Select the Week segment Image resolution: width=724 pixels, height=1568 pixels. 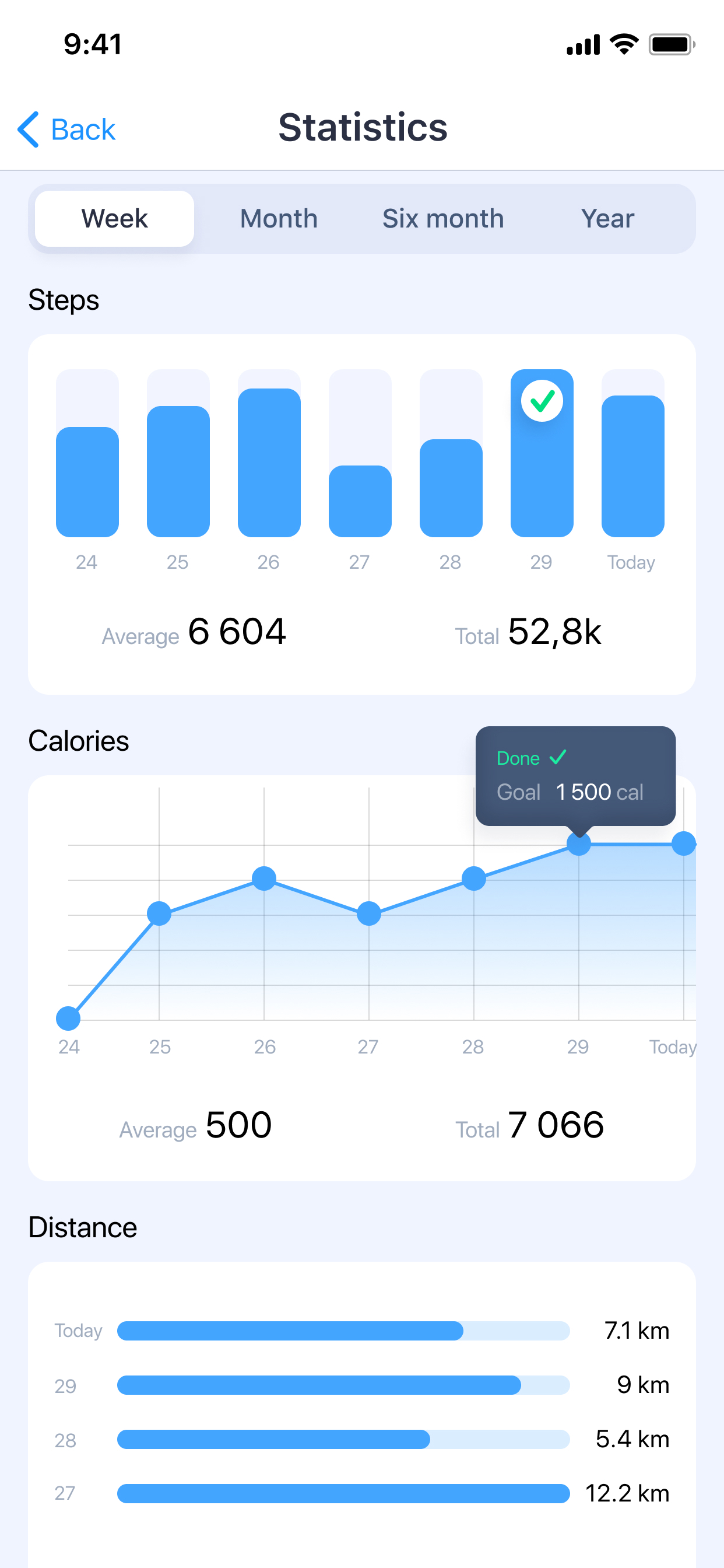click(x=114, y=219)
